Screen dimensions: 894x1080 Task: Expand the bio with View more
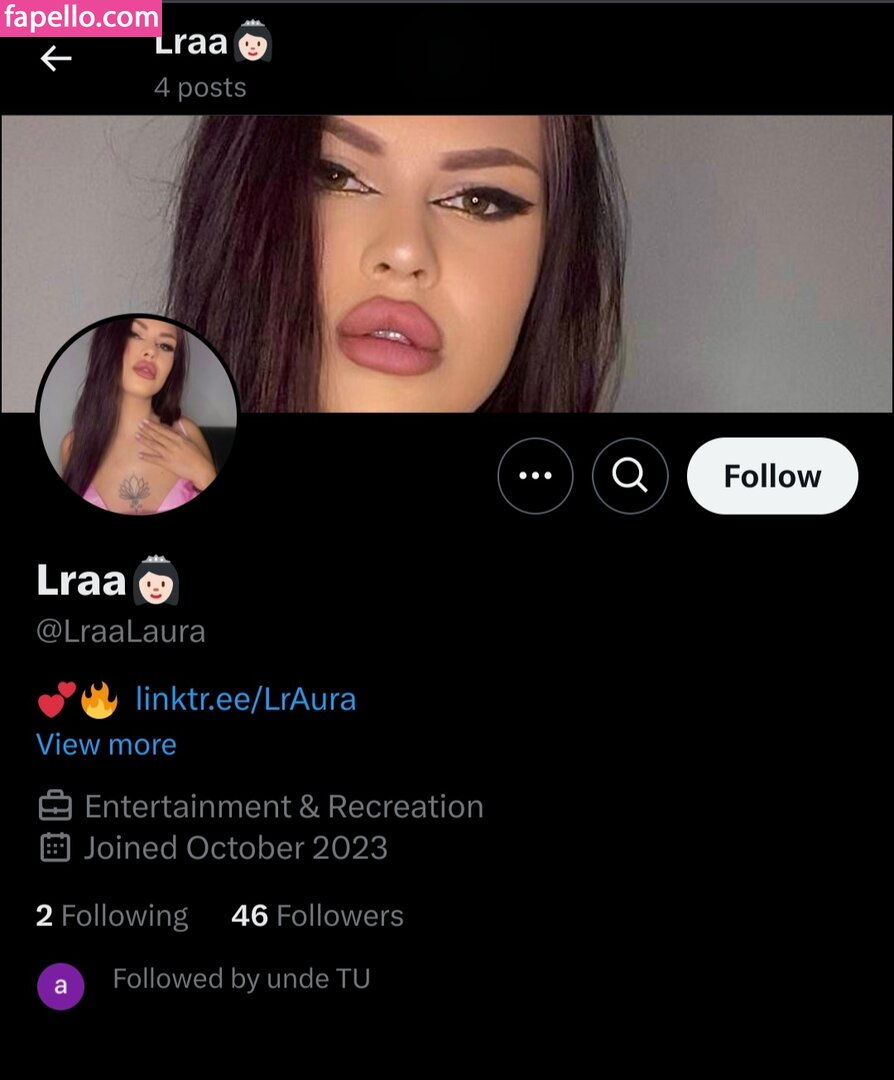tap(106, 744)
